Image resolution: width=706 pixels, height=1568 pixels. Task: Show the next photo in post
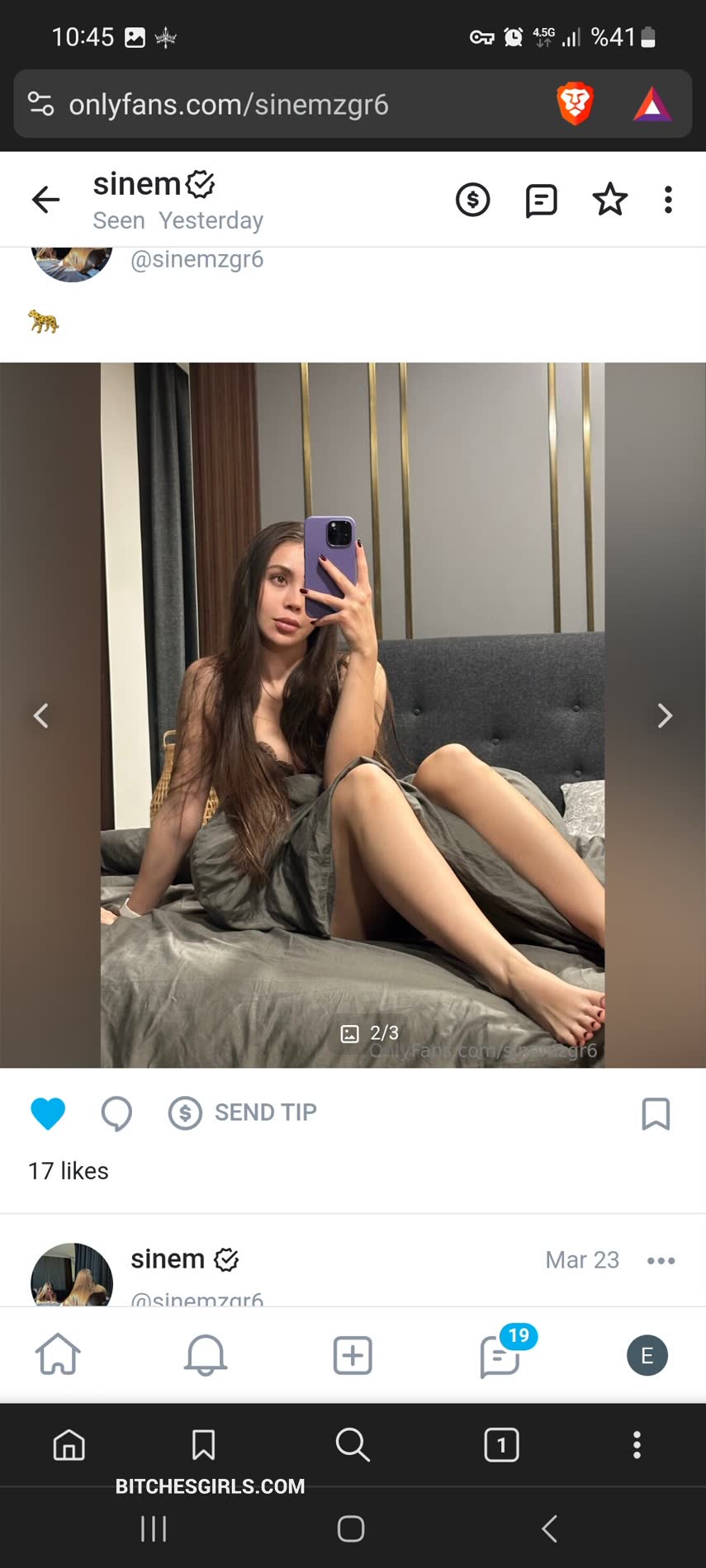pos(664,716)
